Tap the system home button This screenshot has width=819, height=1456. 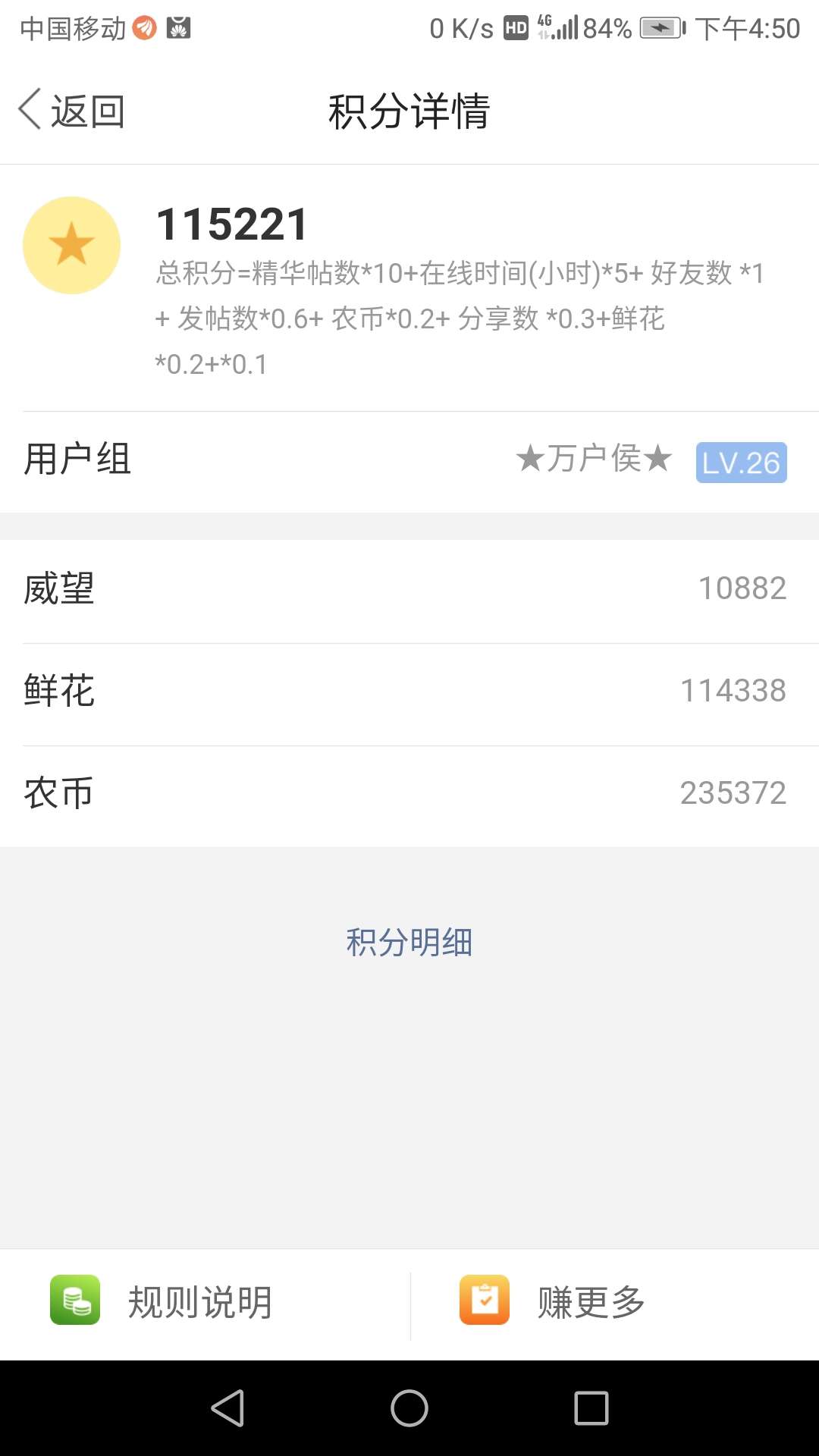pyautogui.click(x=409, y=1408)
